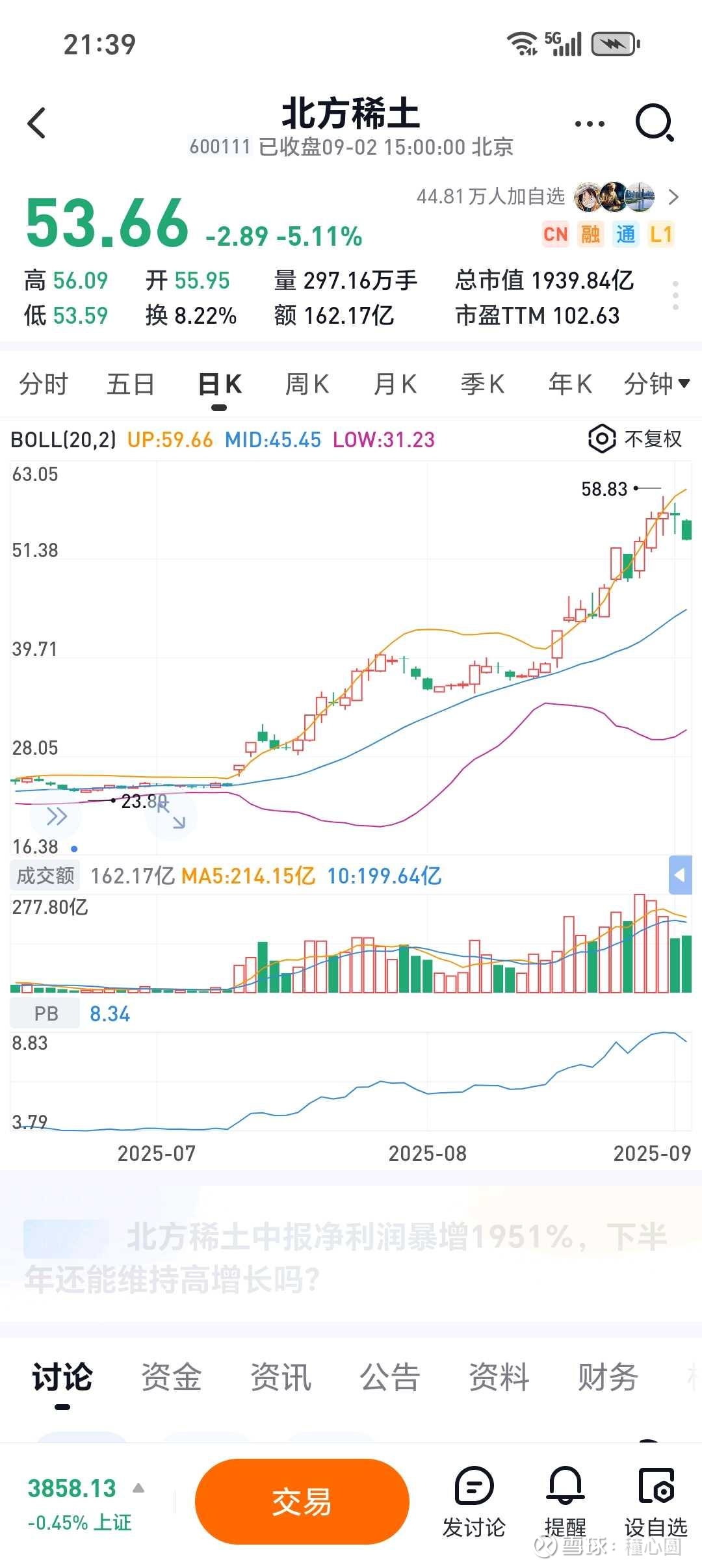Select the 周K chart tab
This screenshot has width=702, height=1568.
coord(307,384)
